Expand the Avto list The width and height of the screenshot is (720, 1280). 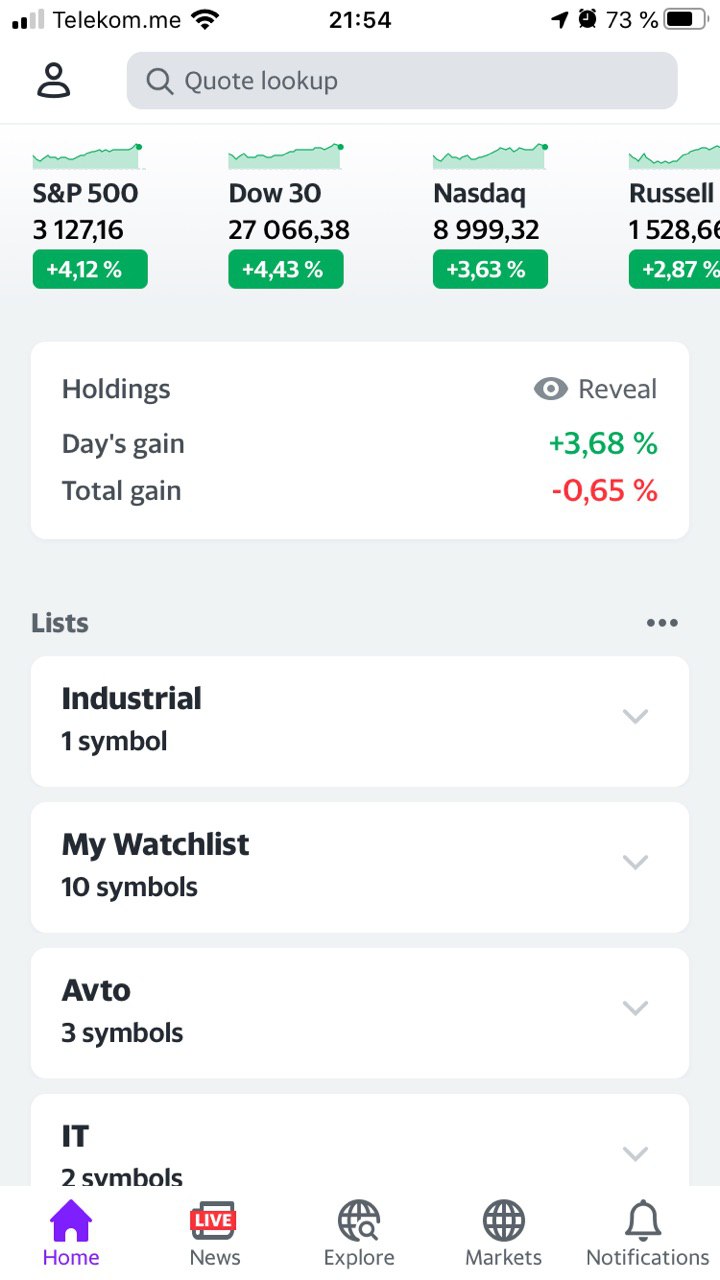coord(360,1013)
